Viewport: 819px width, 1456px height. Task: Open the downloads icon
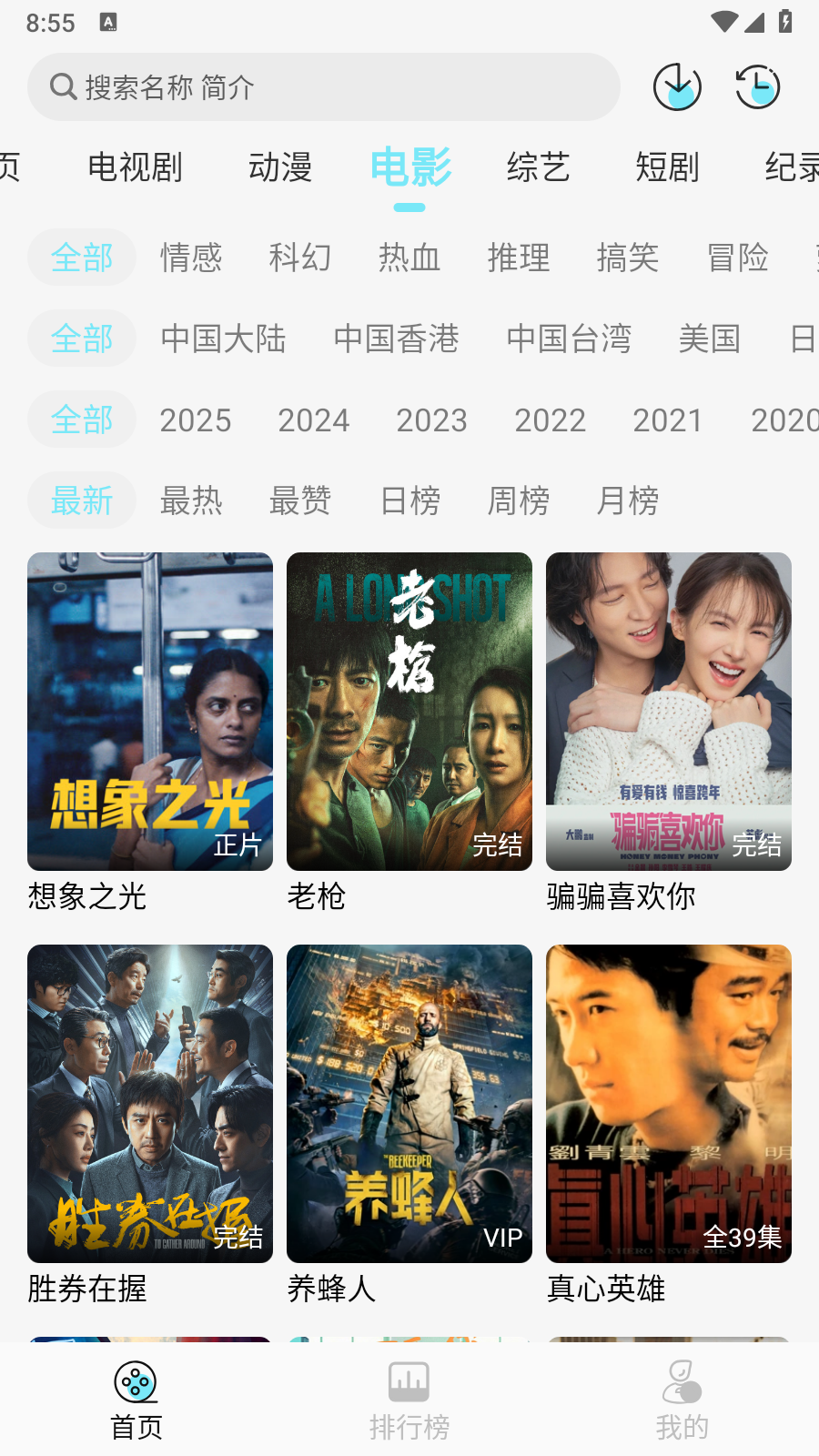677,87
